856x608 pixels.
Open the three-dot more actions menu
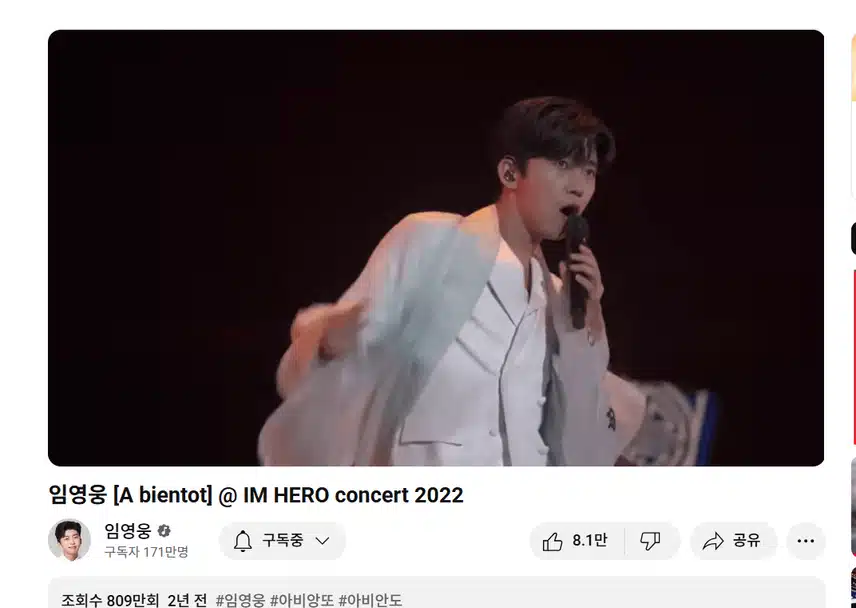tap(806, 541)
